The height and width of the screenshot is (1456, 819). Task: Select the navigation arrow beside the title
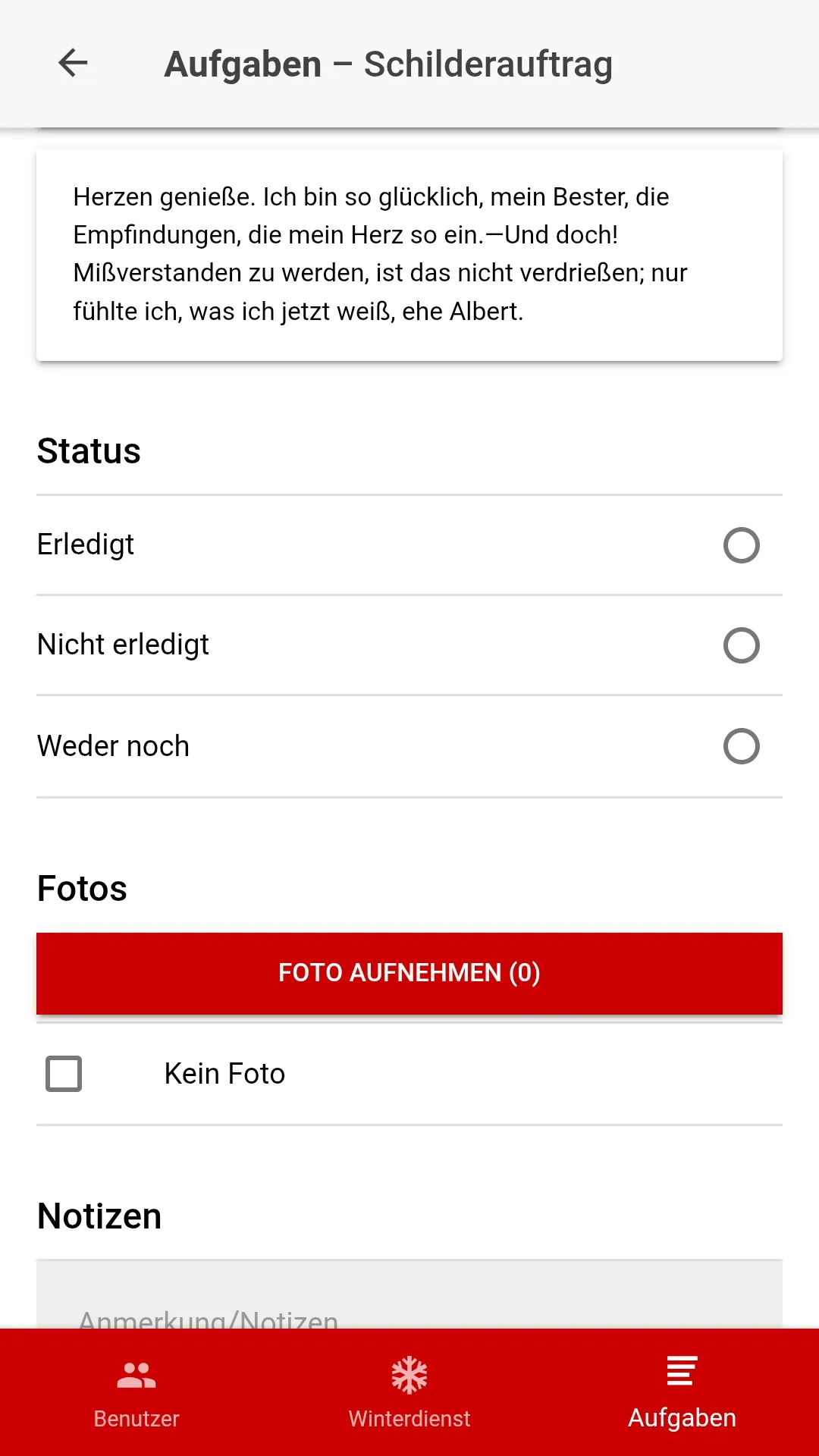pos(72,64)
